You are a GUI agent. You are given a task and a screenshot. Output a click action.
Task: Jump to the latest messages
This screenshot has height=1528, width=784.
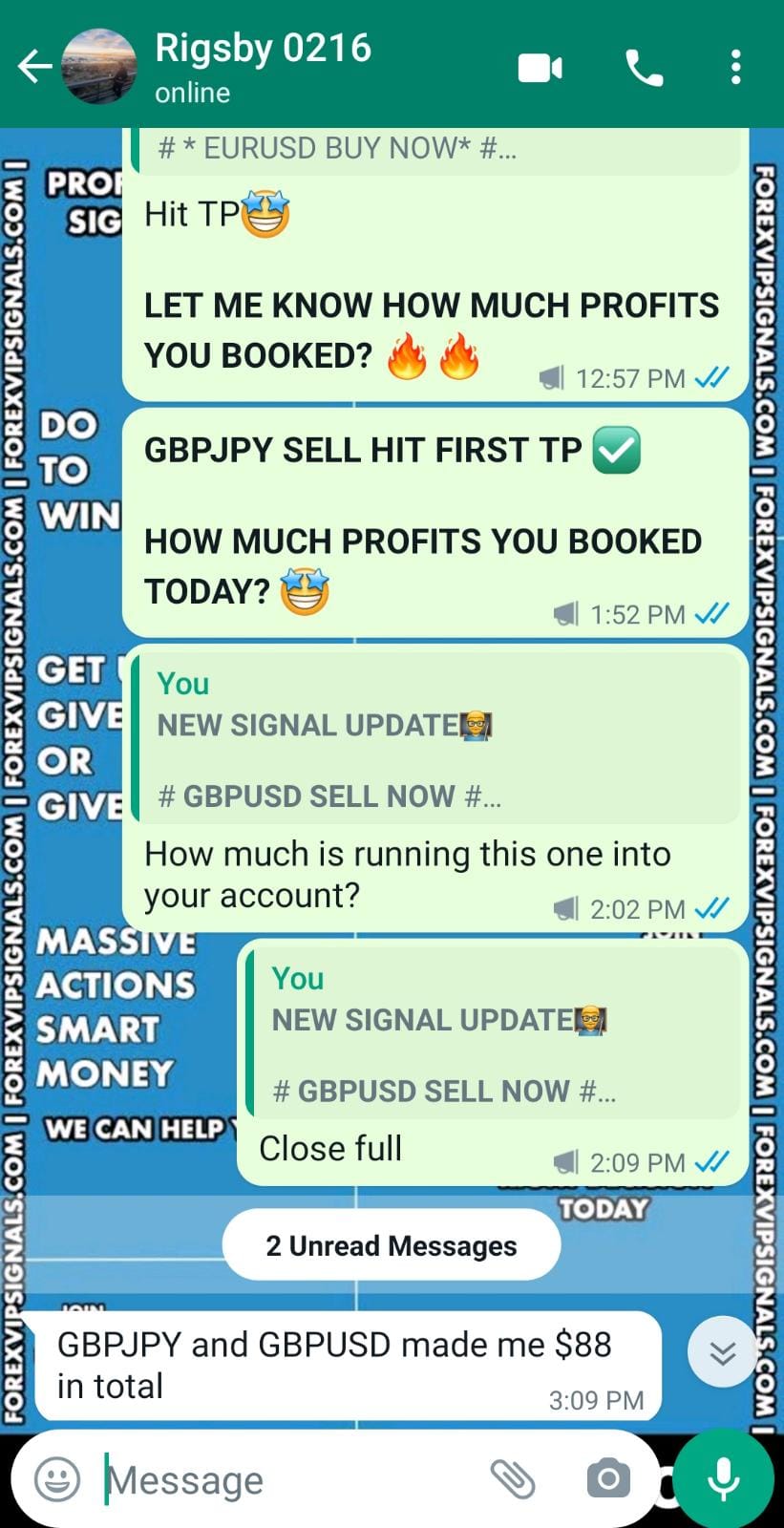(723, 1351)
